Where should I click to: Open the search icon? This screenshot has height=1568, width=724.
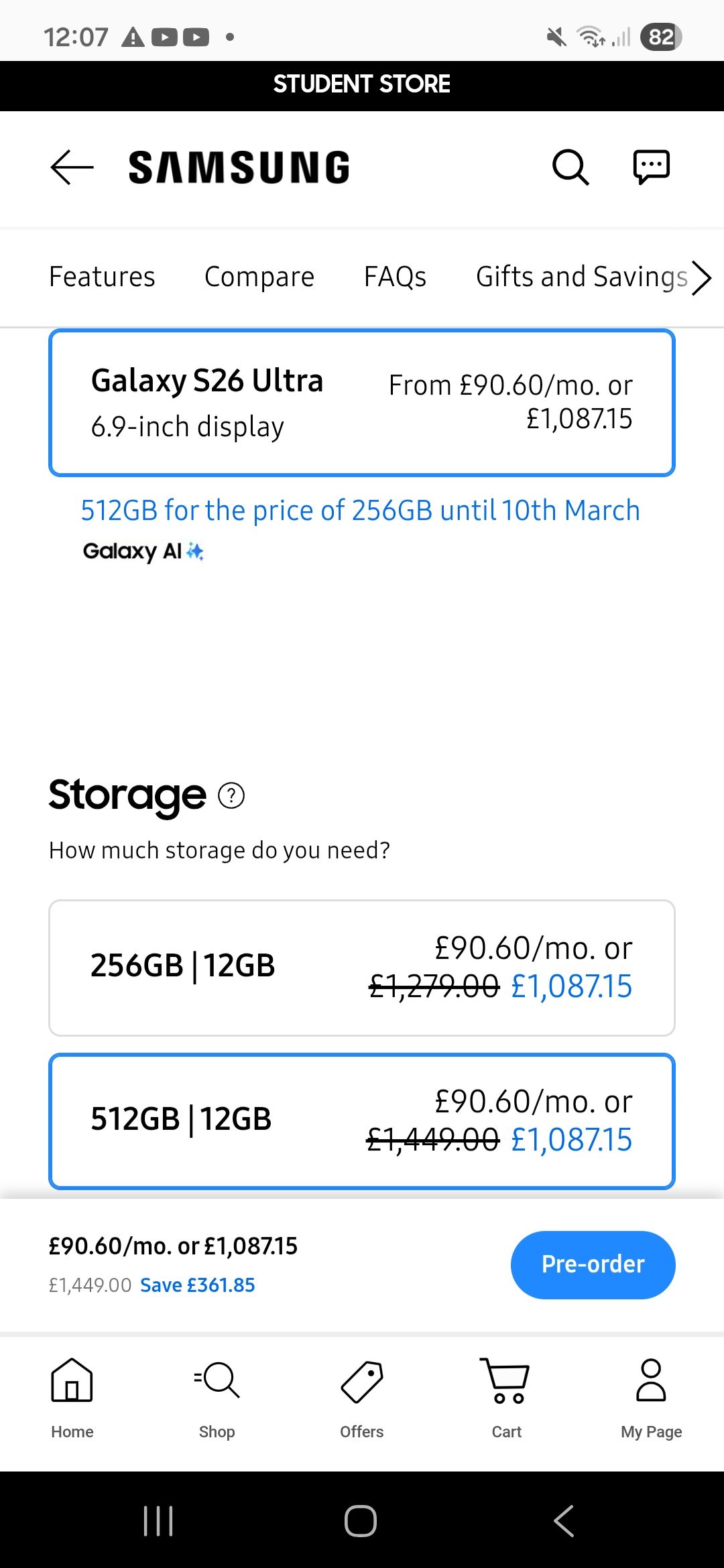(x=569, y=167)
